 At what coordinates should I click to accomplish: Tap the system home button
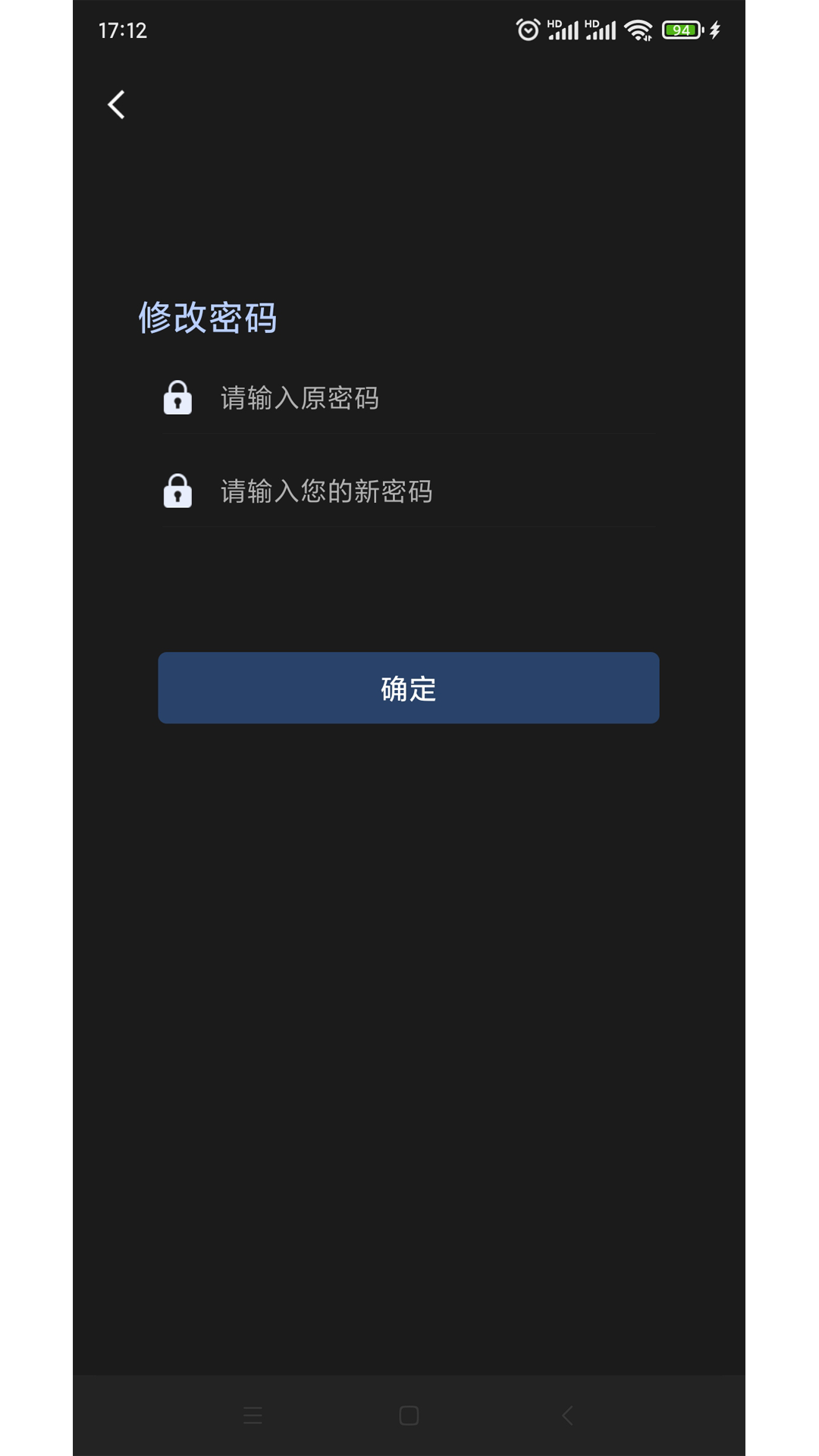tap(409, 1415)
